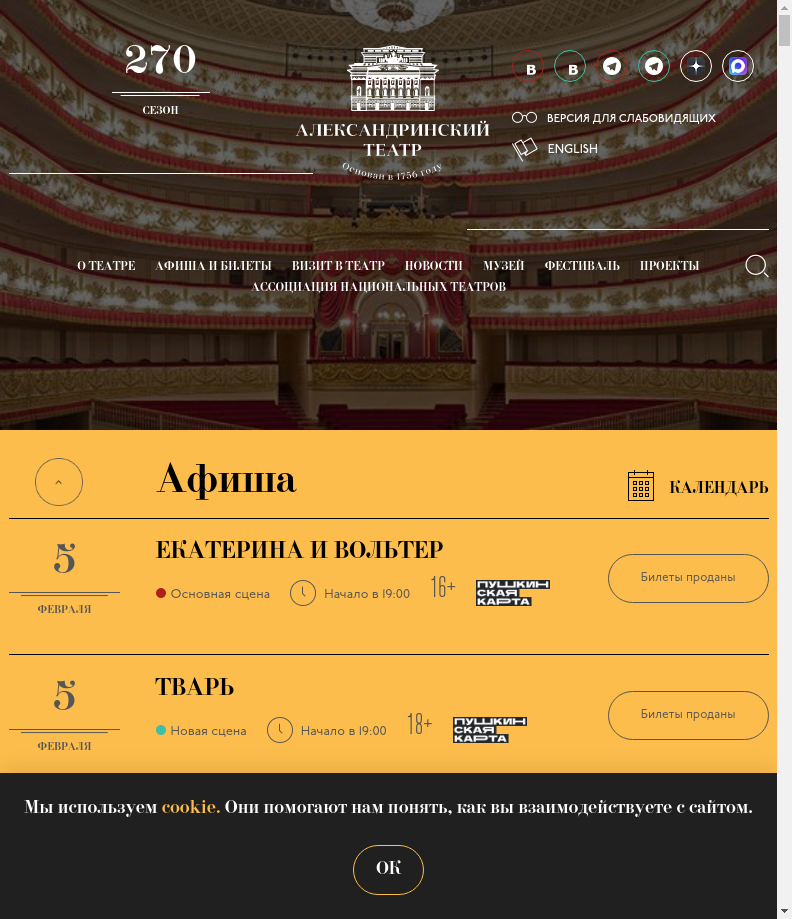Switch site language to English
The width and height of the screenshot is (792, 919).
click(572, 149)
